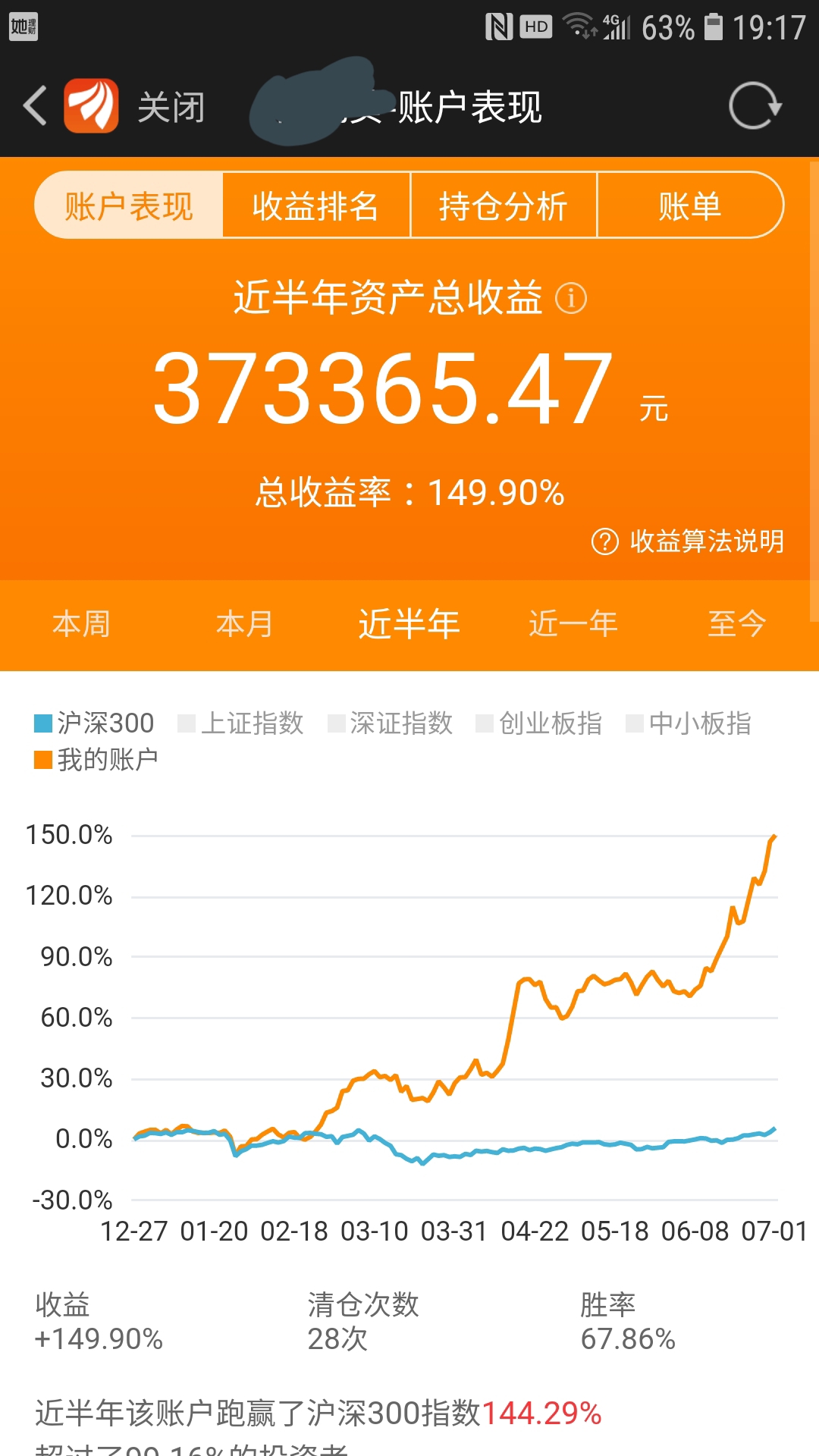This screenshot has height=1456, width=819.
Task: Switch to 近一年 period
Action: 573,625
